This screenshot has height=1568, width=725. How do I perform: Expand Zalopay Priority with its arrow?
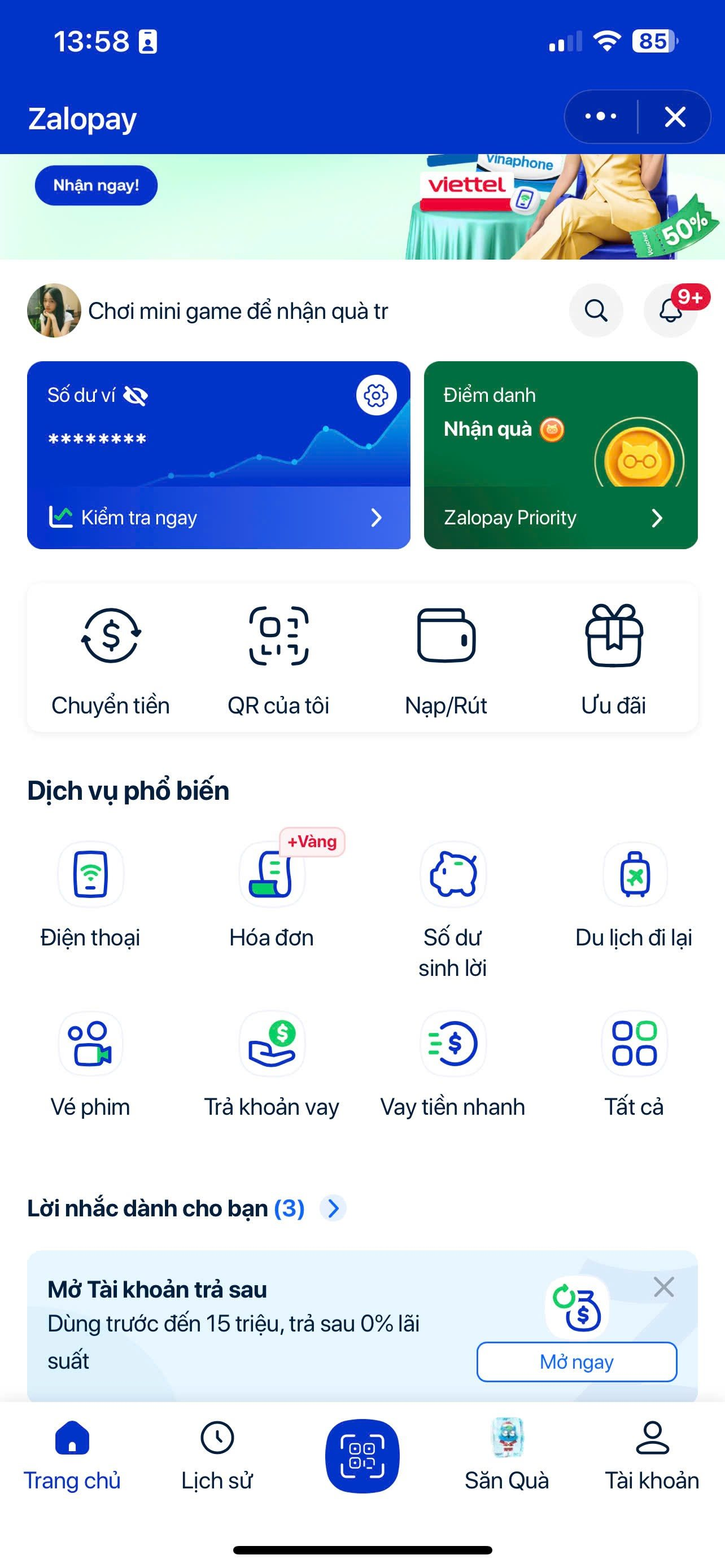tap(657, 518)
